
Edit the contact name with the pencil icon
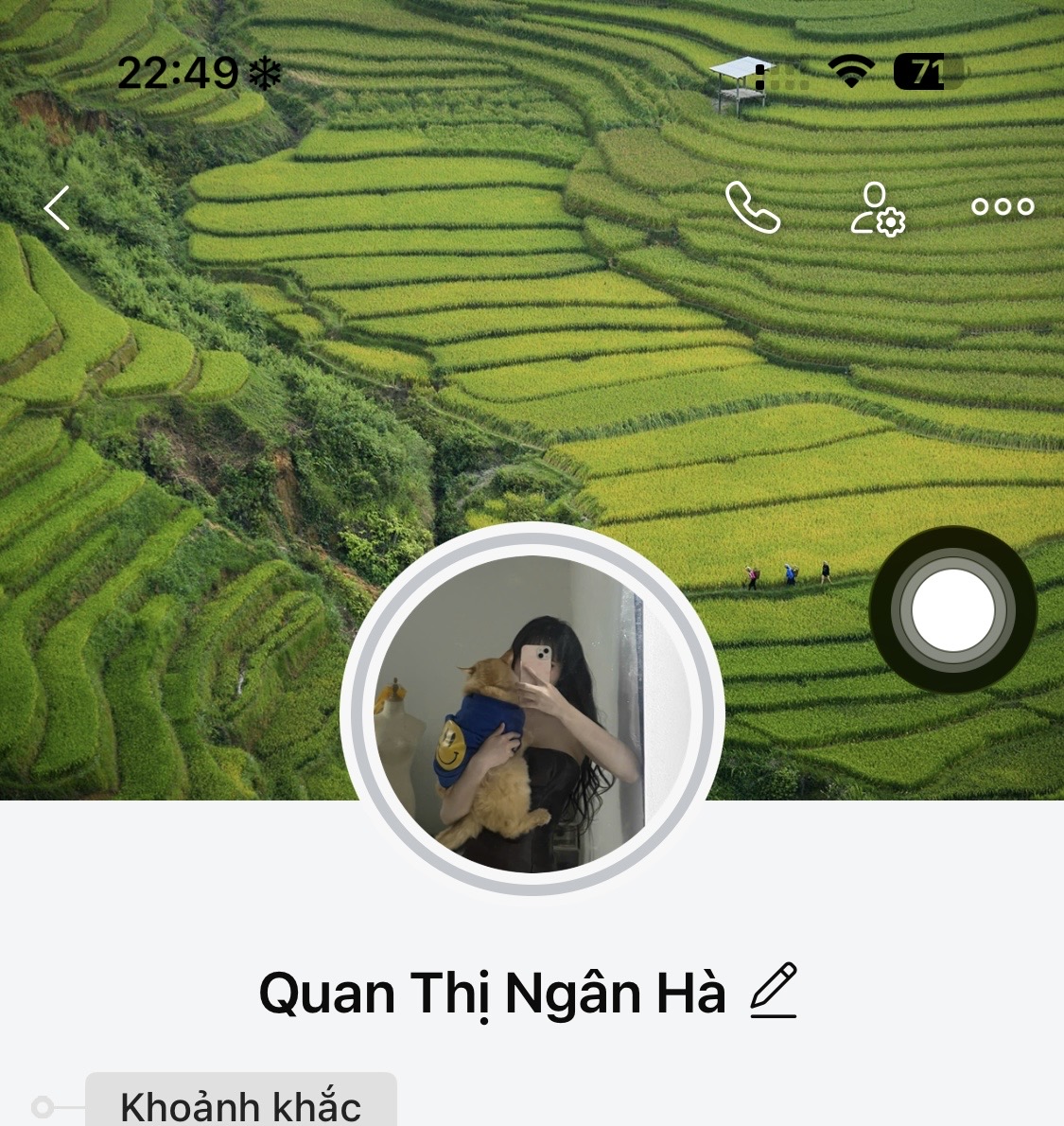coord(774,991)
